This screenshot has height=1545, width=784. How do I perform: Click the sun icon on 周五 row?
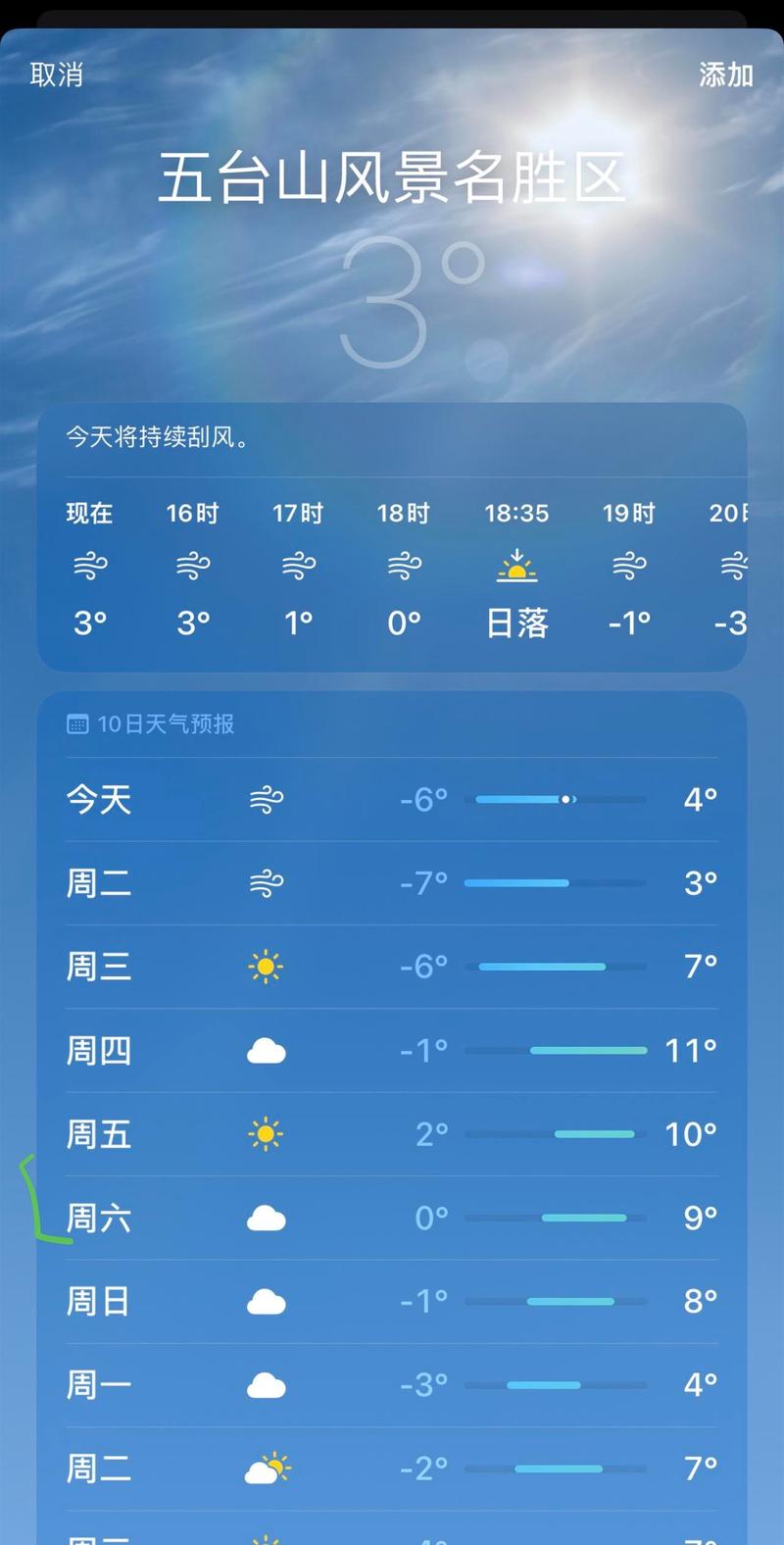pos(265,1134)
